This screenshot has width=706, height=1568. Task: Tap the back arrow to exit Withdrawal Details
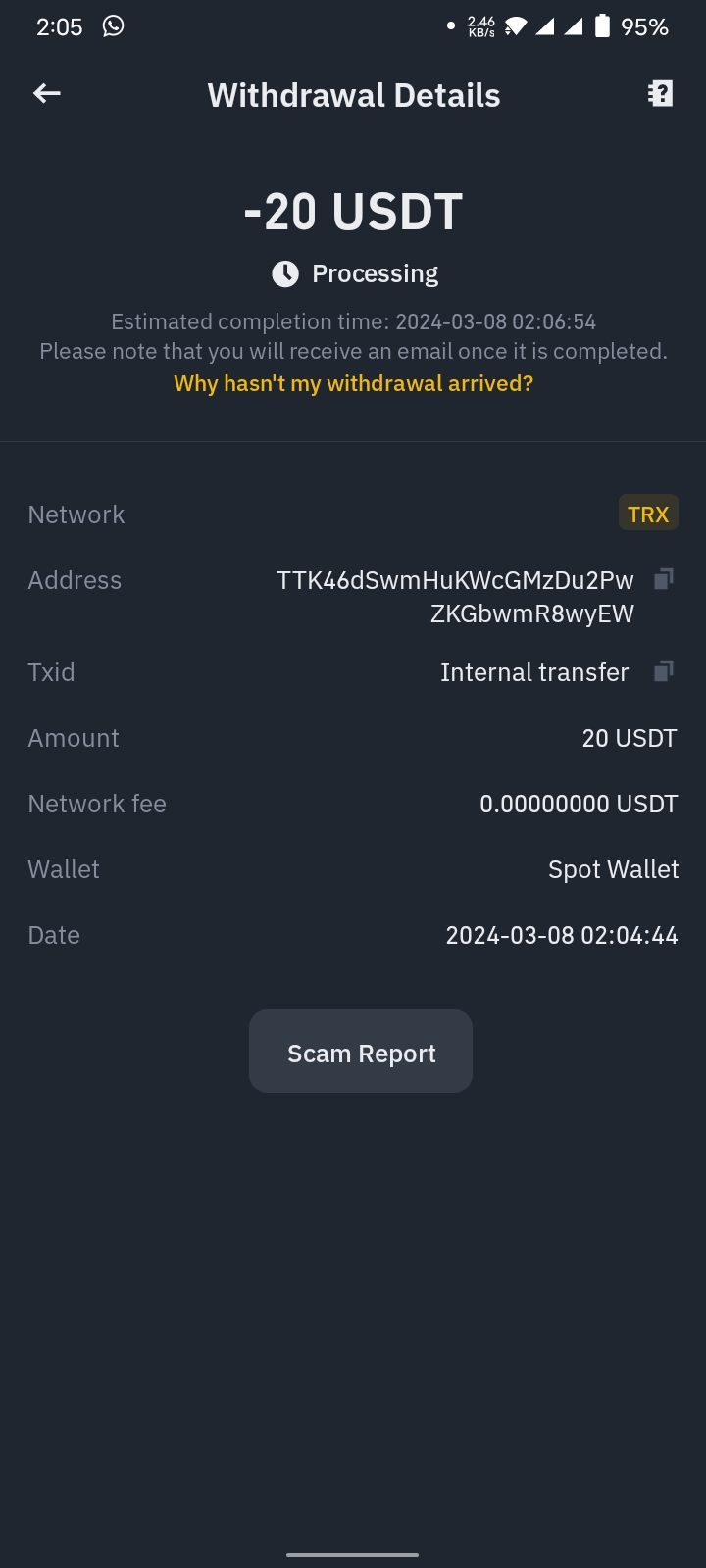[46, 93]
